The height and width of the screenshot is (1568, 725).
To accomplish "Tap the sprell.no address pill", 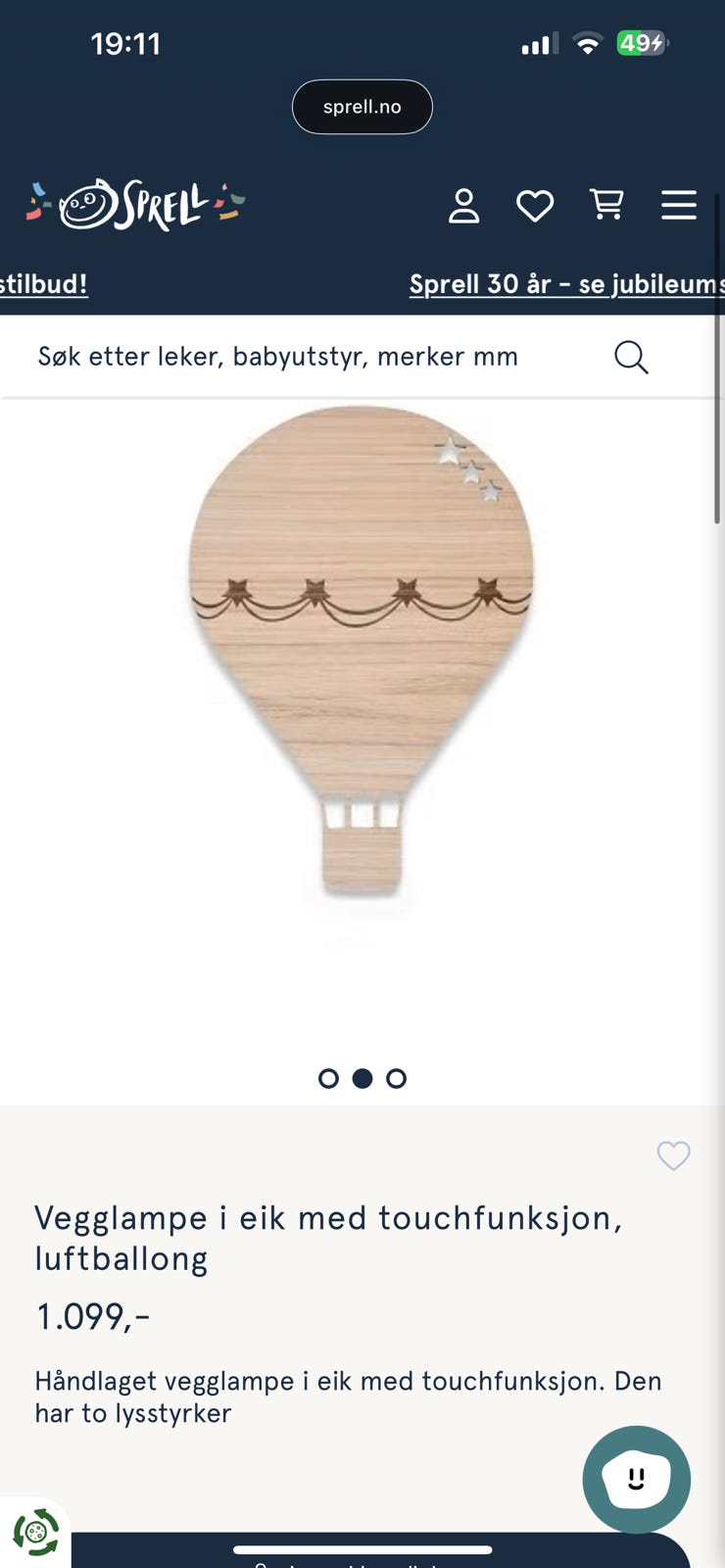I will pos(362,107).
